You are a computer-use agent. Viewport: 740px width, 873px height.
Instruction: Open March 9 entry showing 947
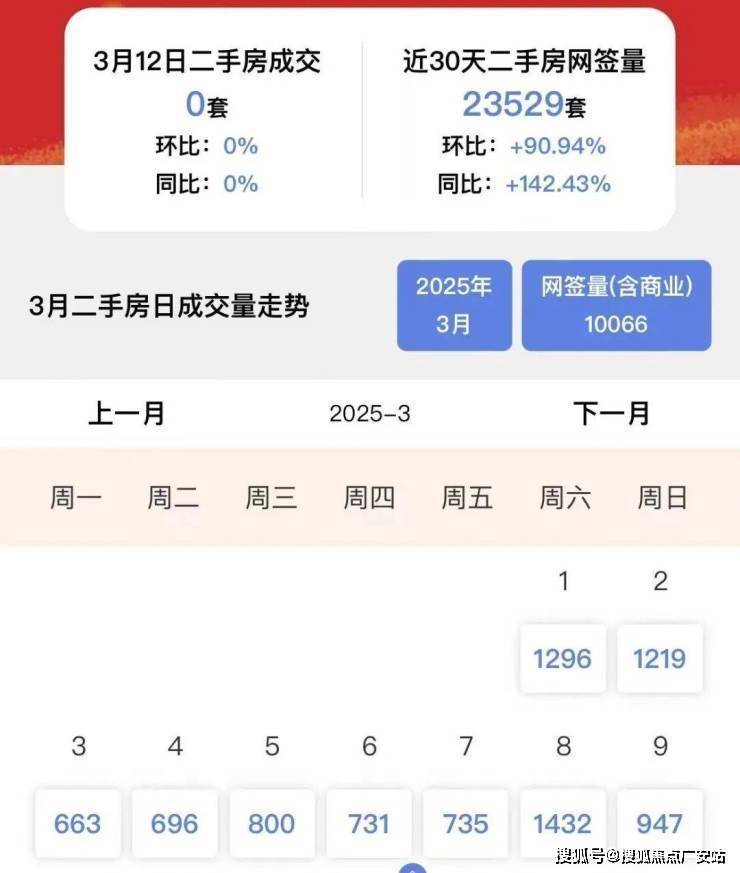(x=659, y=824)
